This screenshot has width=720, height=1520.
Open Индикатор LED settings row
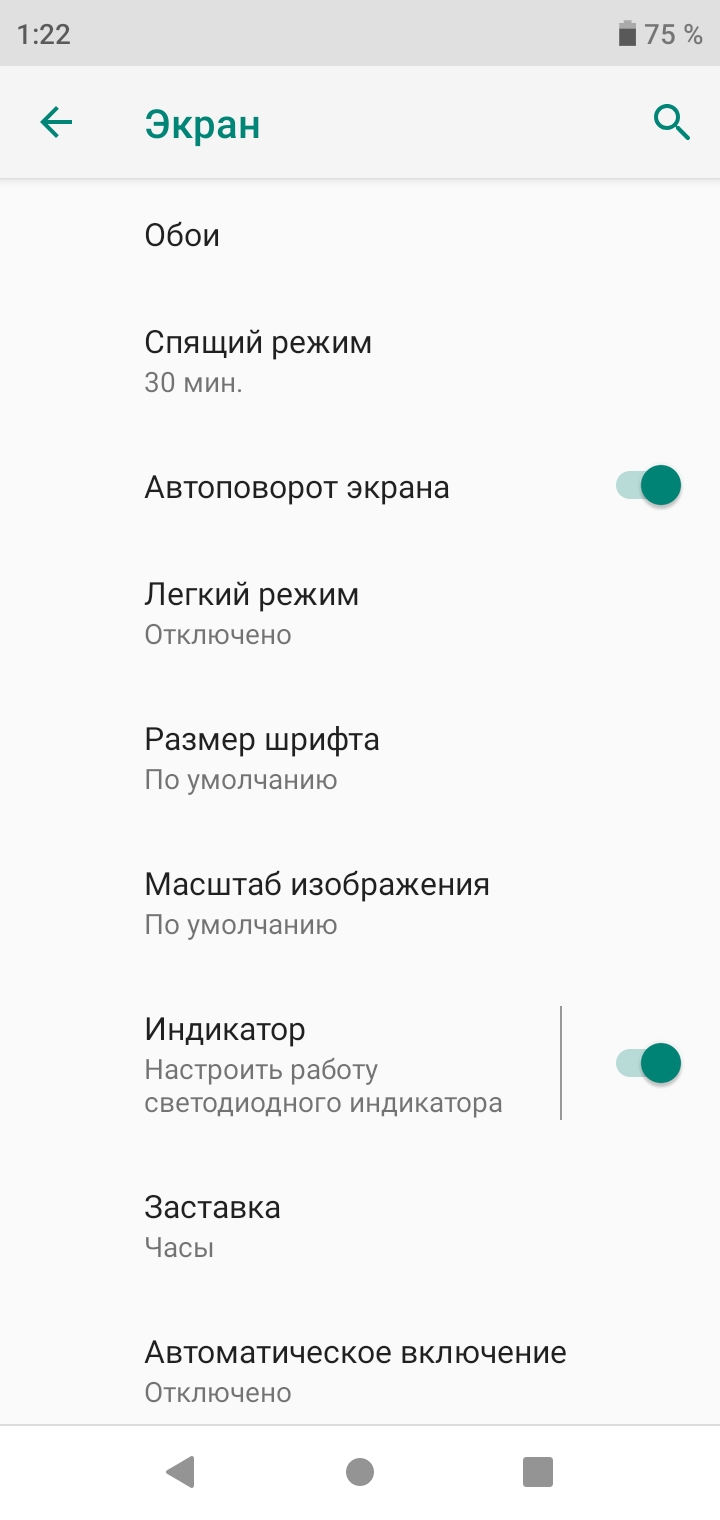(280, 1063)
